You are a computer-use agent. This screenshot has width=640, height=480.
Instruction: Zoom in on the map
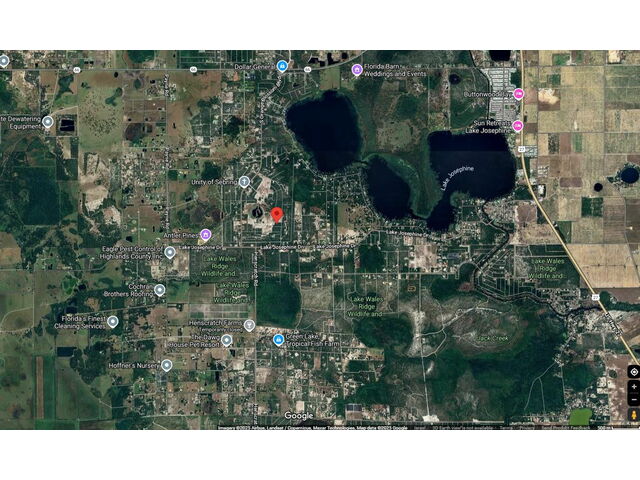[633, 386]
